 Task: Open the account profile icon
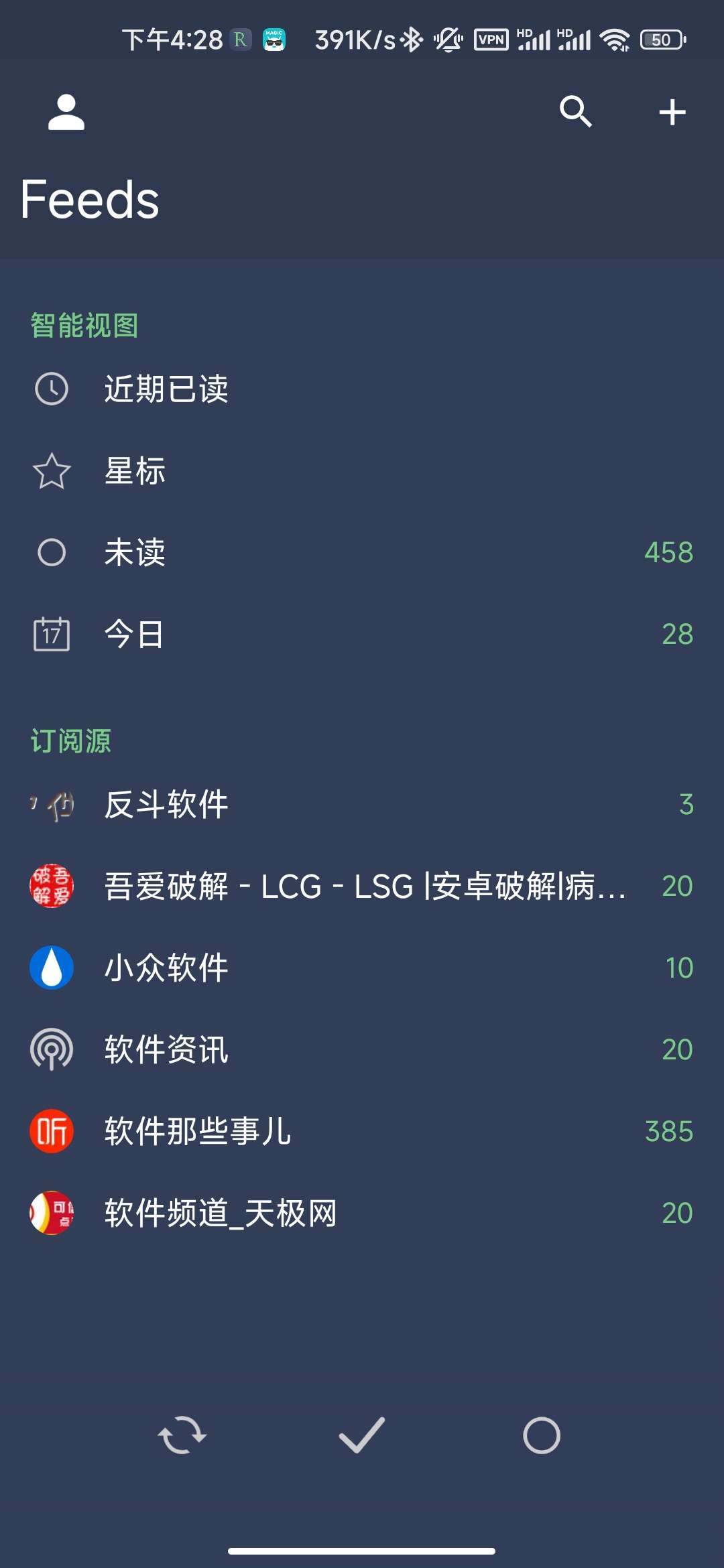[x=66, y=112]
